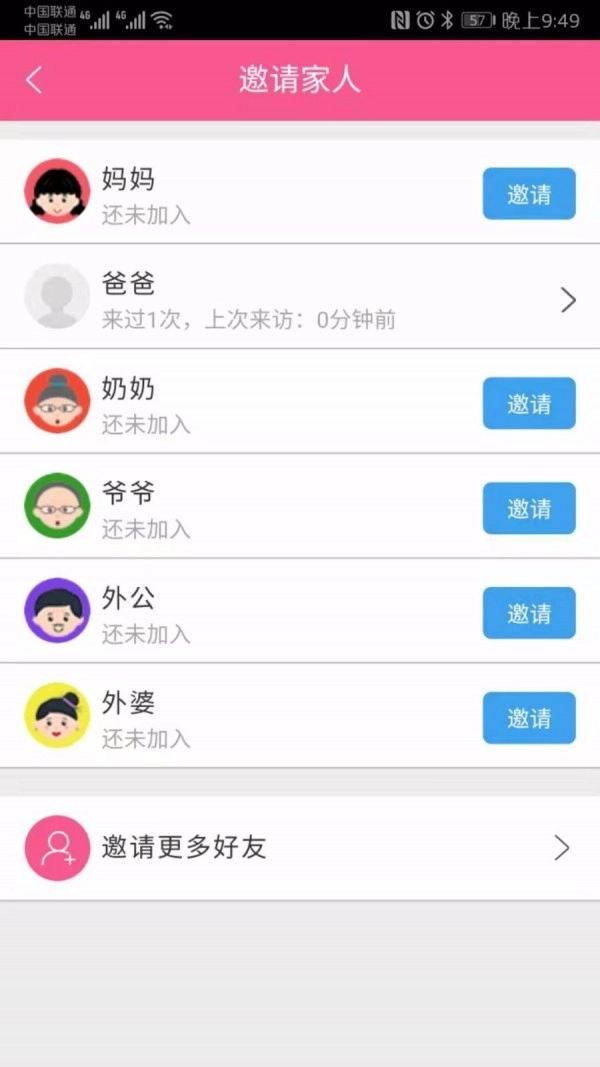The height and width of the screenshot is (1067, 600).
Task: Tap the 邀请 button for 奶奶
Action: coord(529,404)
